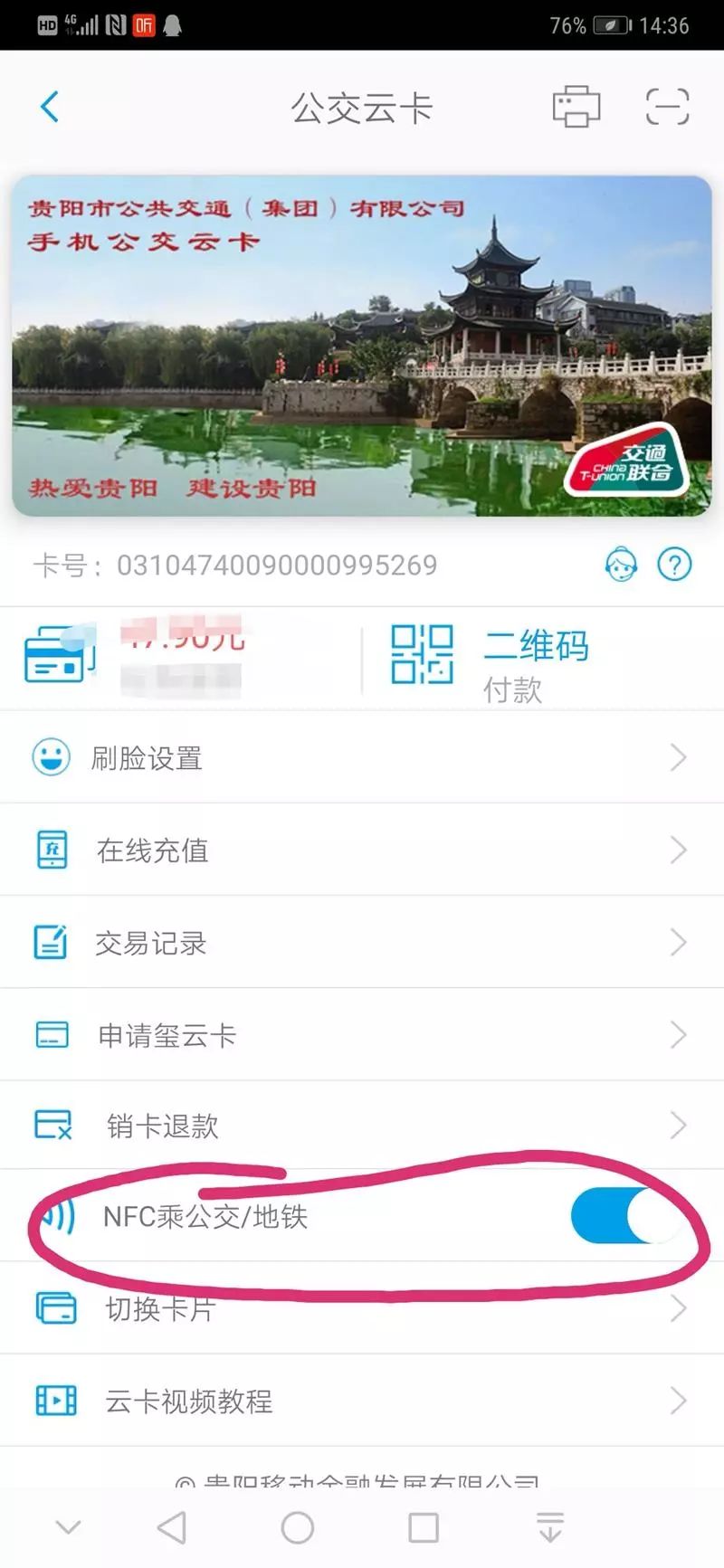This screenshot has height=1568, width=724.
Task: Tap the transaction record icon beside 交易记录
Action: (52, 941)
